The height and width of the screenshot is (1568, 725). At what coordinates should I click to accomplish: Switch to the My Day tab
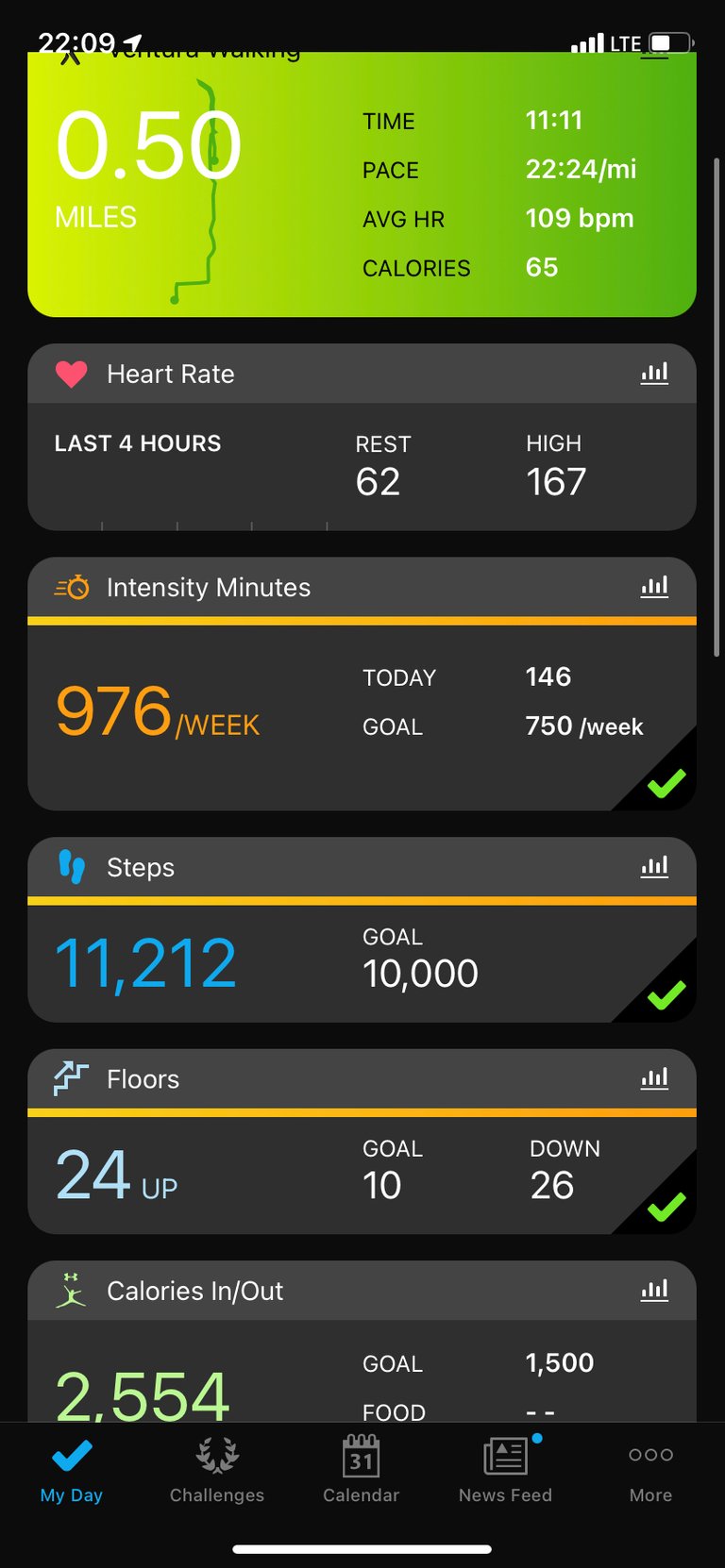click(72, 1470)
